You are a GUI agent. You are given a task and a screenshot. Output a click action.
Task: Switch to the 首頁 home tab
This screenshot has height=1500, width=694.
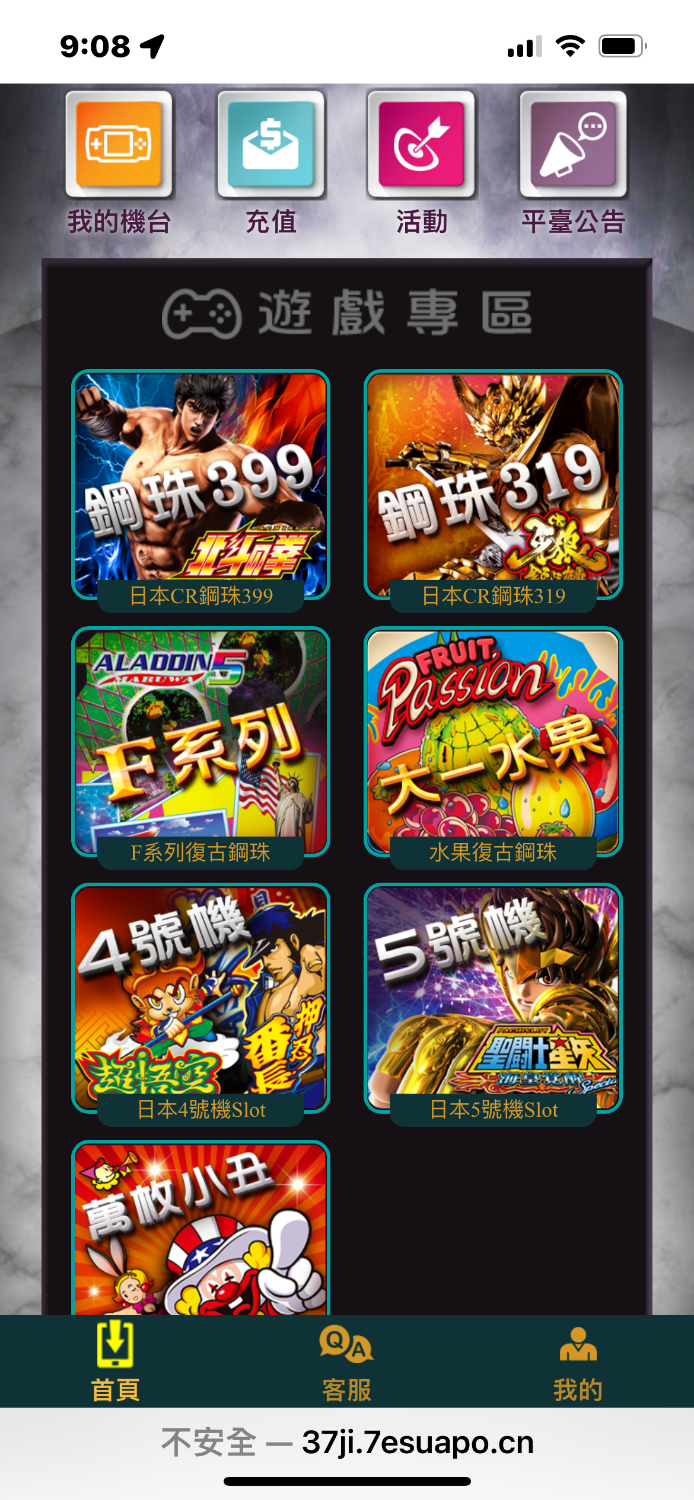tap(115, 1362)
